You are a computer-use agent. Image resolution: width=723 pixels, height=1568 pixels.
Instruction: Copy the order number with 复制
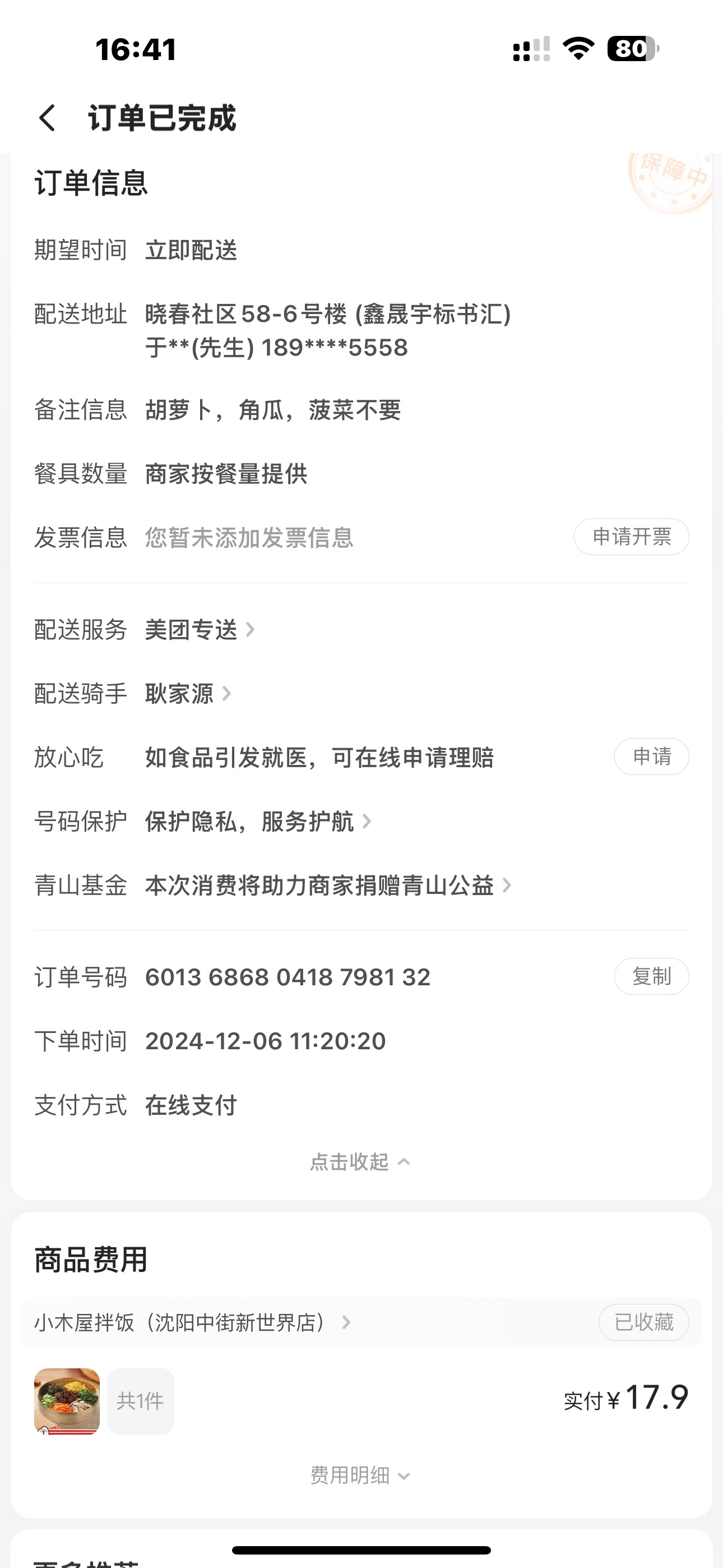pyautogui.click(x=651, y=976)
